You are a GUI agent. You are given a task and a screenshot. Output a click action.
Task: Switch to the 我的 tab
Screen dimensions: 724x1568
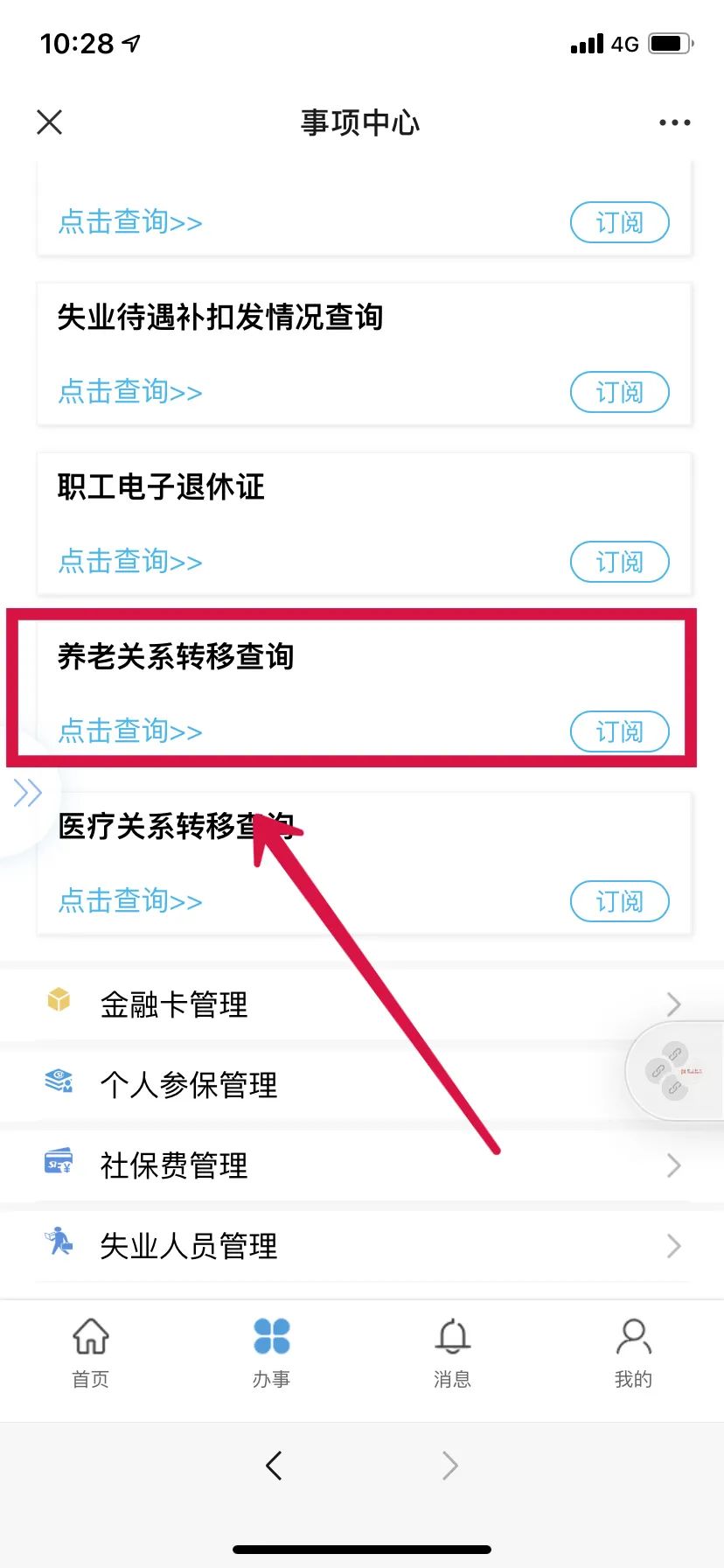pyautogui.click(x=632, y=1350)
